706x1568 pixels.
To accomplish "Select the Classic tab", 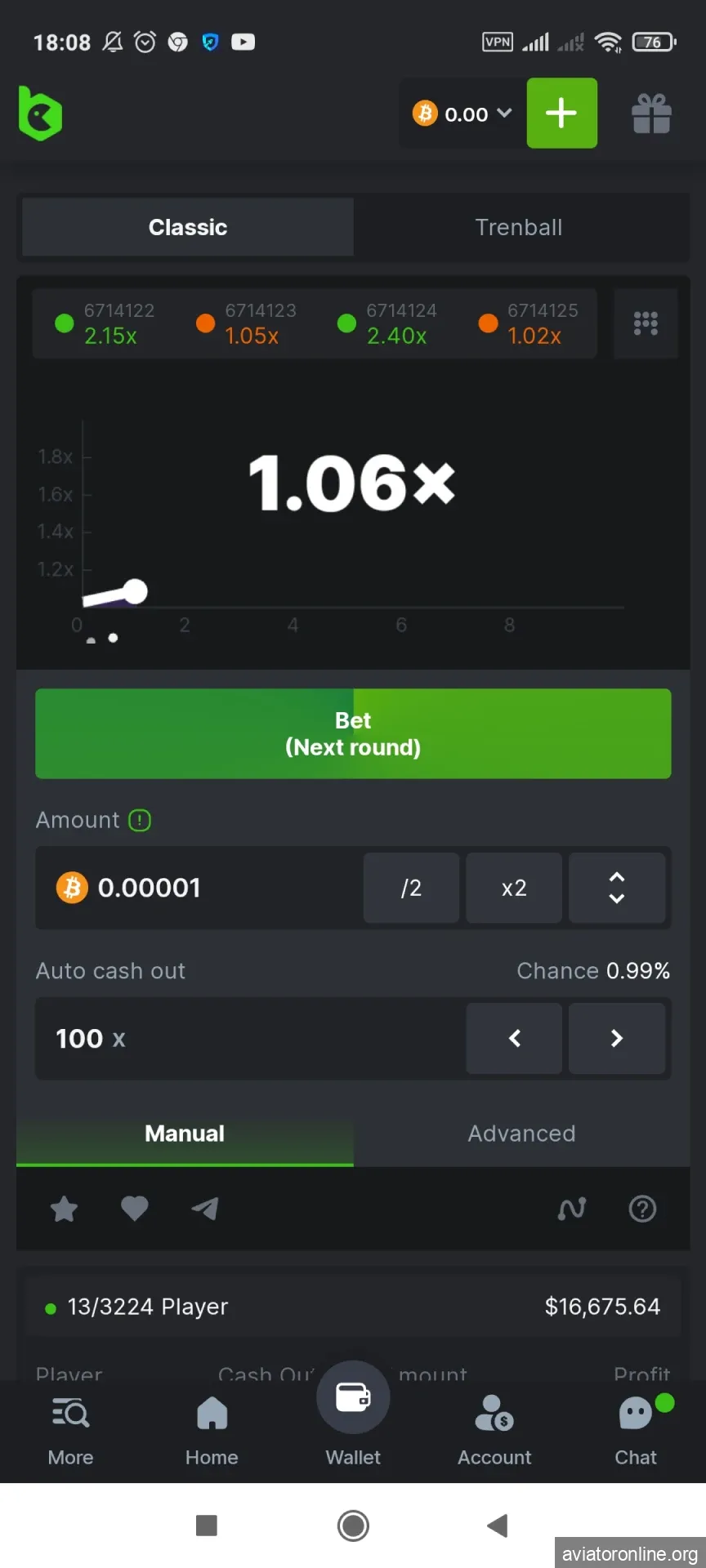I will 188,227.
